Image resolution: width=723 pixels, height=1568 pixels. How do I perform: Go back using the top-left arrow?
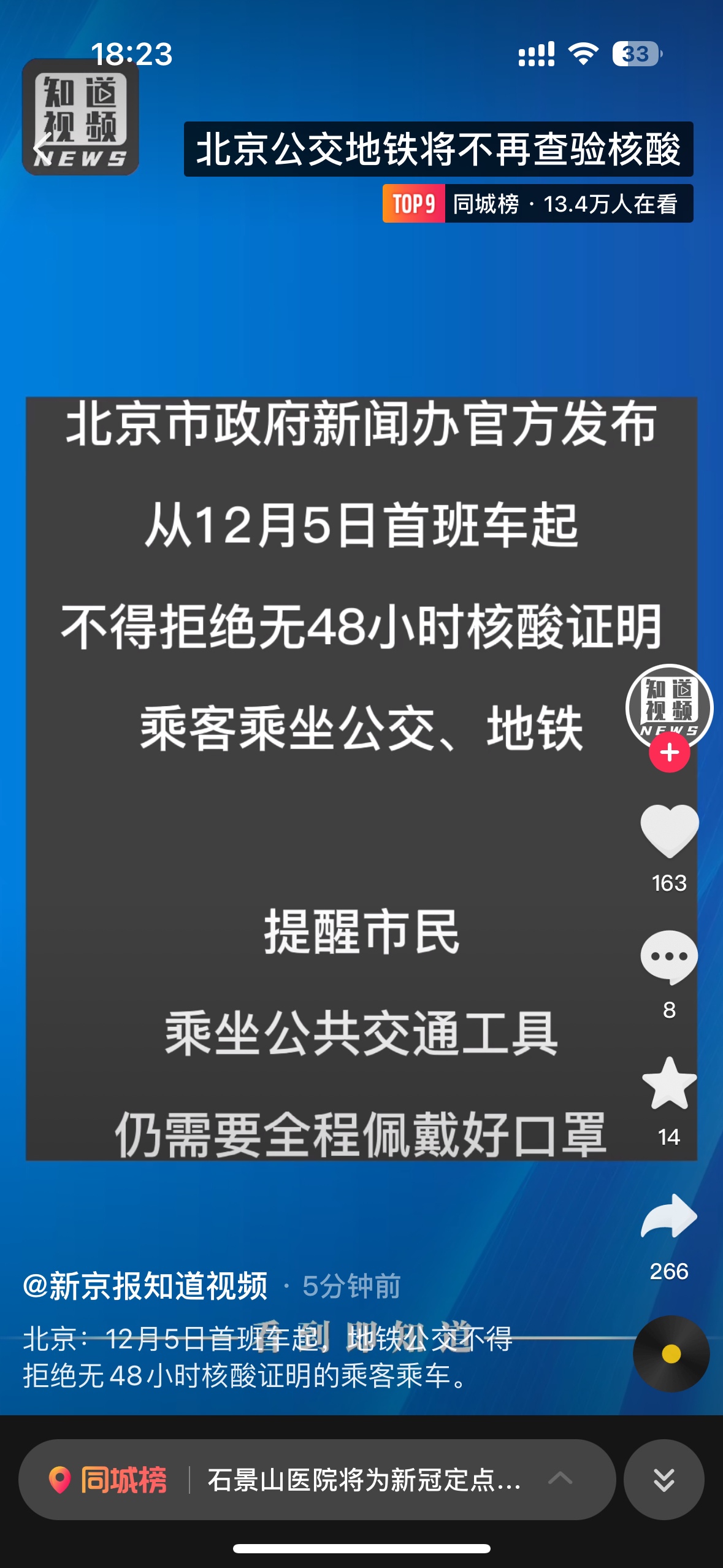[x=42, y=148]
